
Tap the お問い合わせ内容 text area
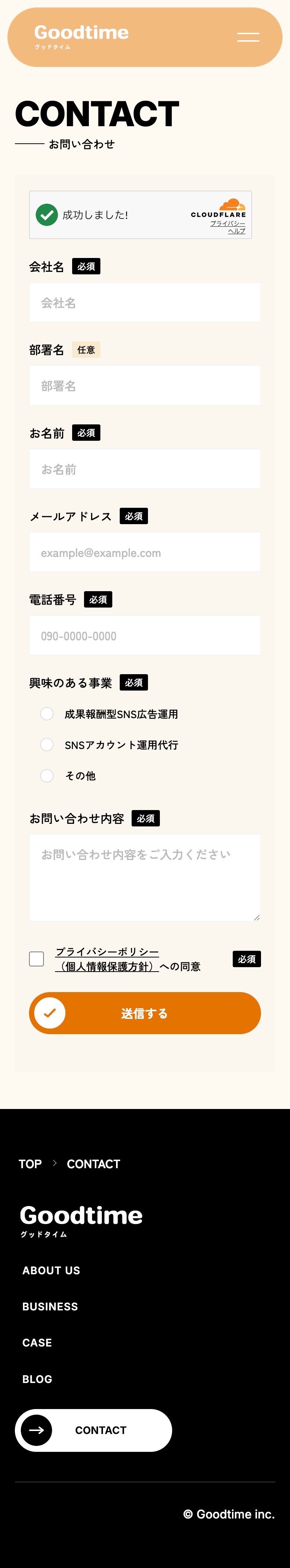coord(145,878)
